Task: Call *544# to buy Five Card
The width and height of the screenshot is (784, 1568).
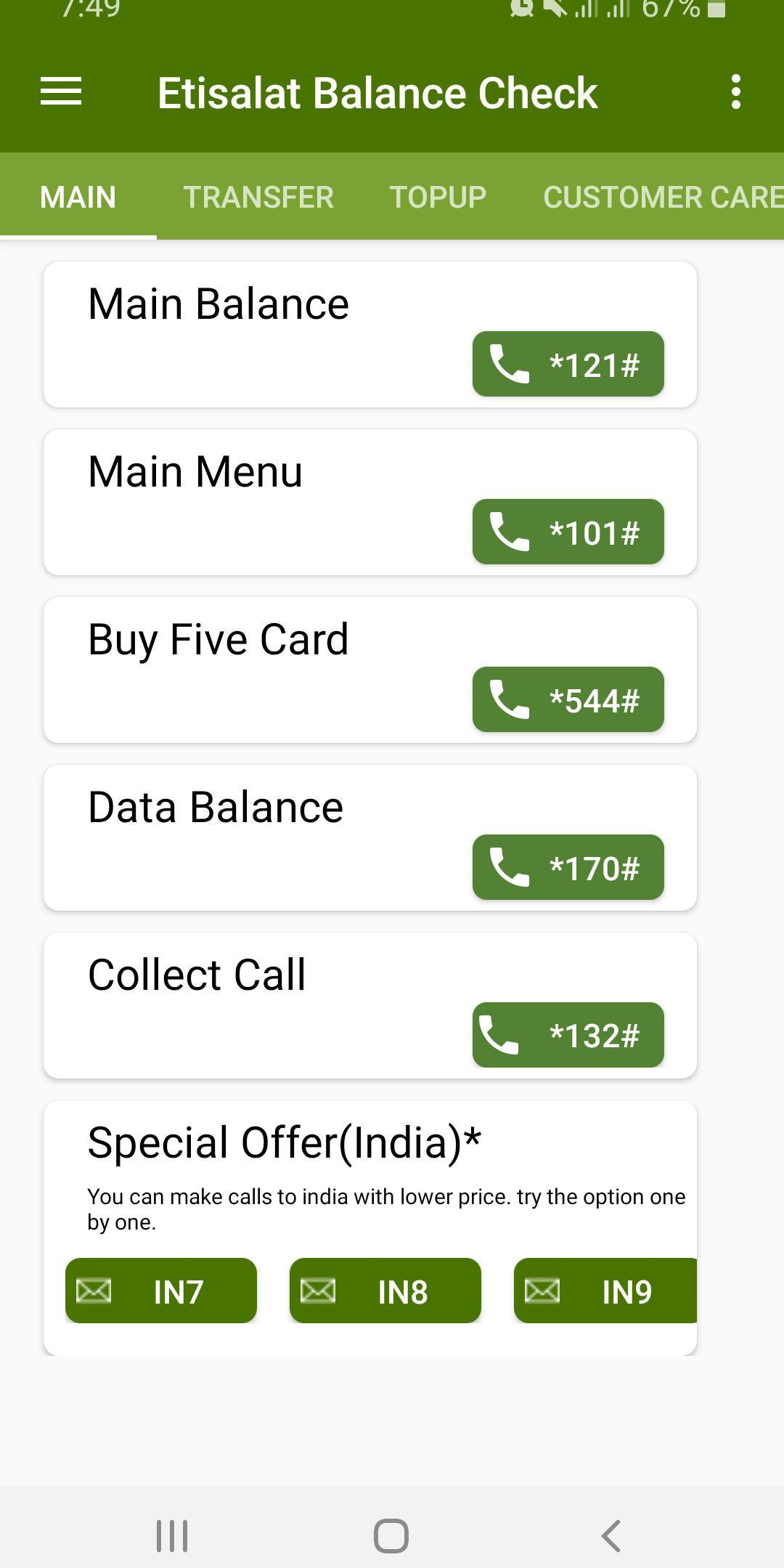Action: click(x=568, y=699)
